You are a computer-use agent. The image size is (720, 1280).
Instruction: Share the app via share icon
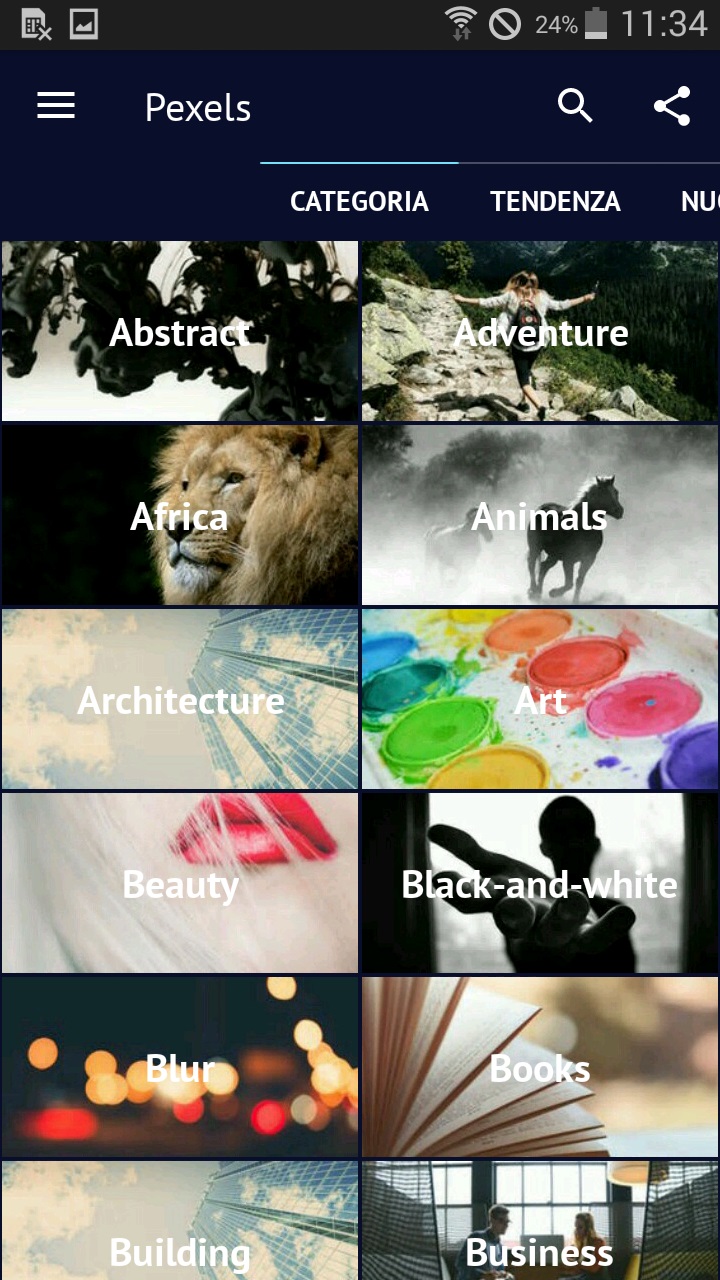coord(672,106)
